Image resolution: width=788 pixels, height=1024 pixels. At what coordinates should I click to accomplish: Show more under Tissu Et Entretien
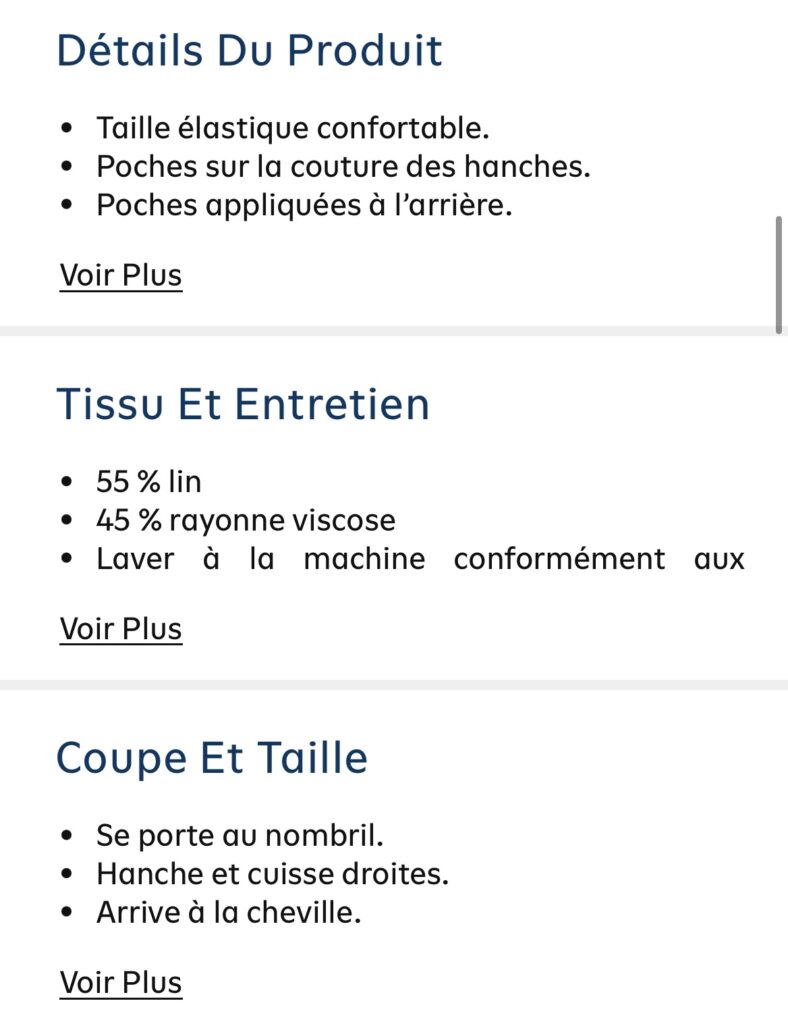[121, 629]
